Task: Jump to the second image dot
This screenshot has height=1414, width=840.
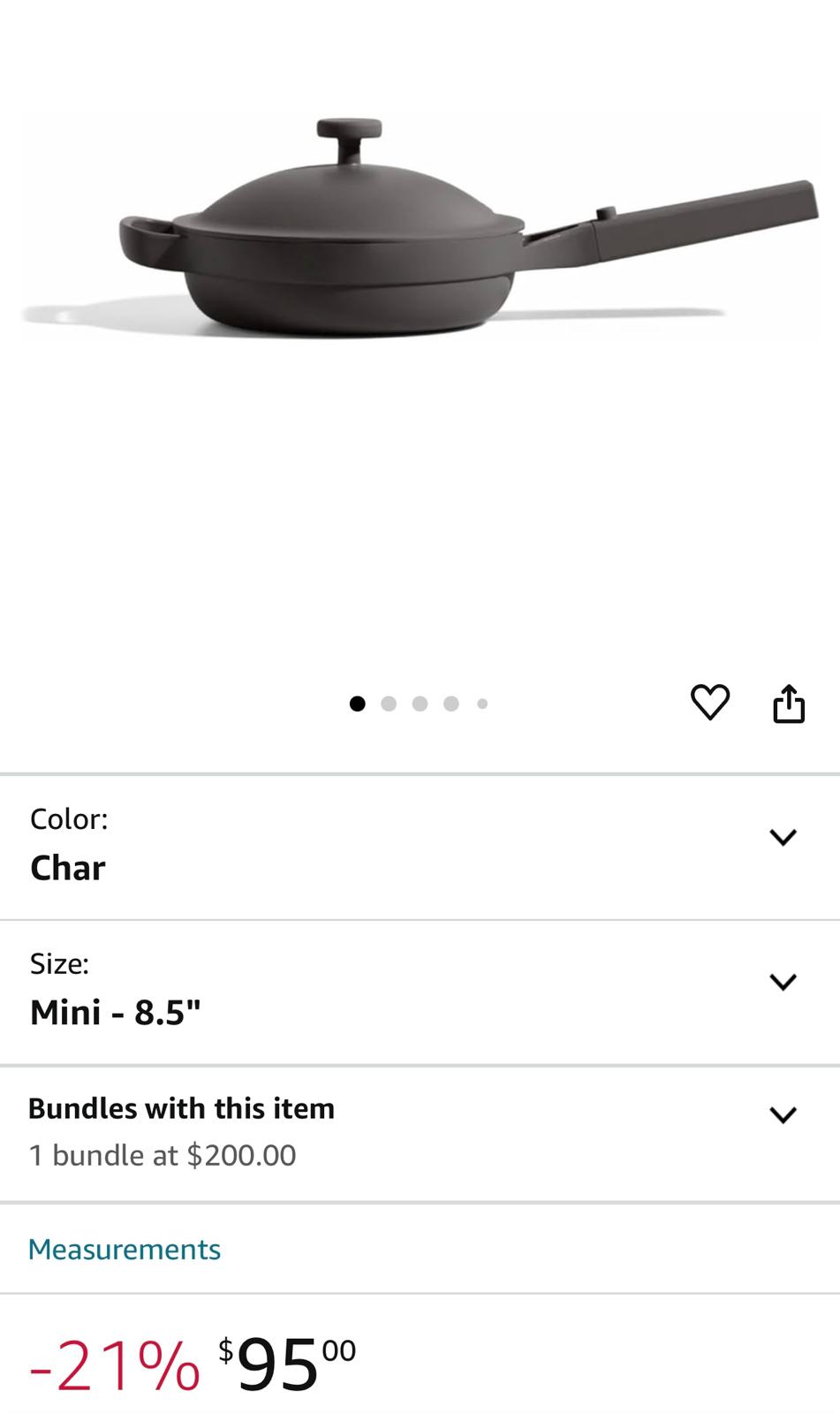Action: pos(389,703)
